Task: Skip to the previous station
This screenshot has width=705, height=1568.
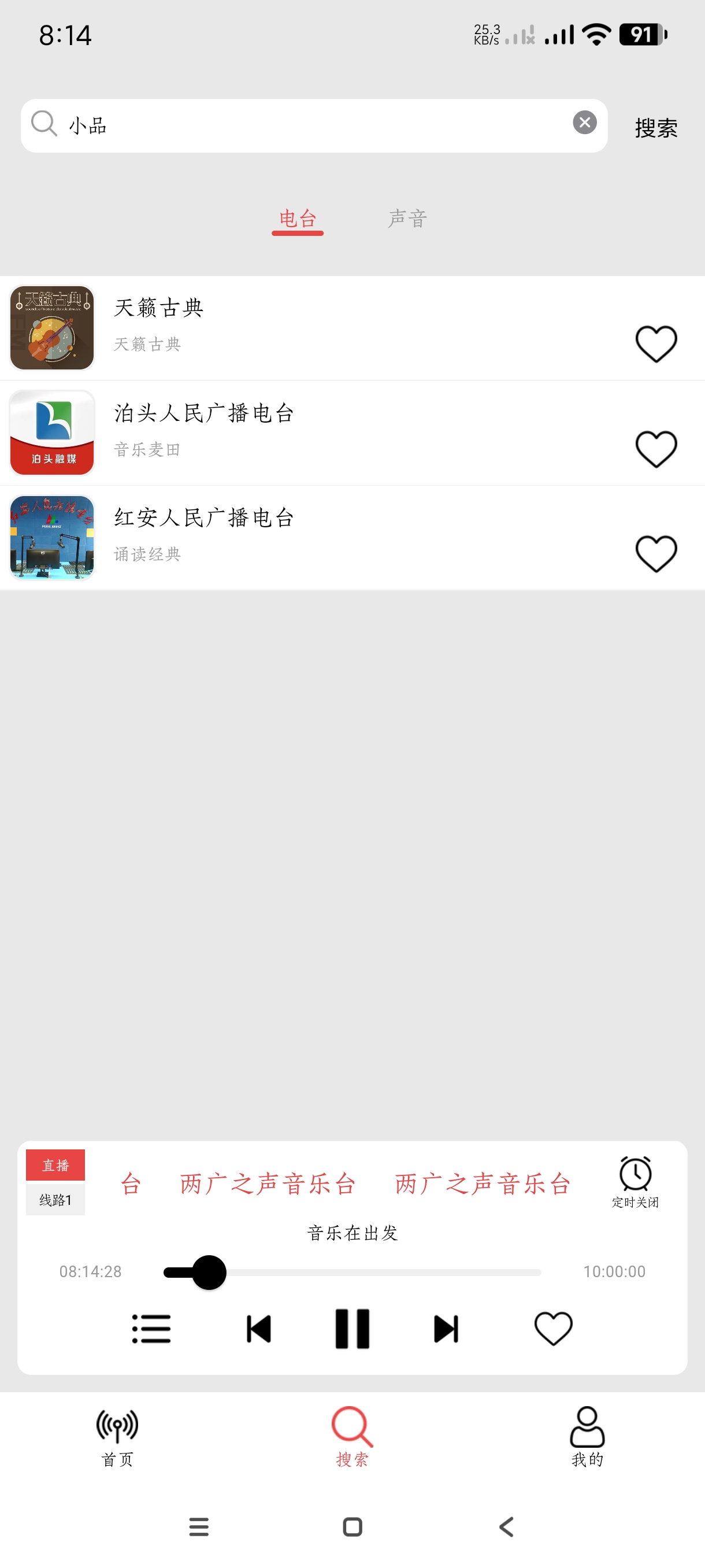Action: 258,1328
